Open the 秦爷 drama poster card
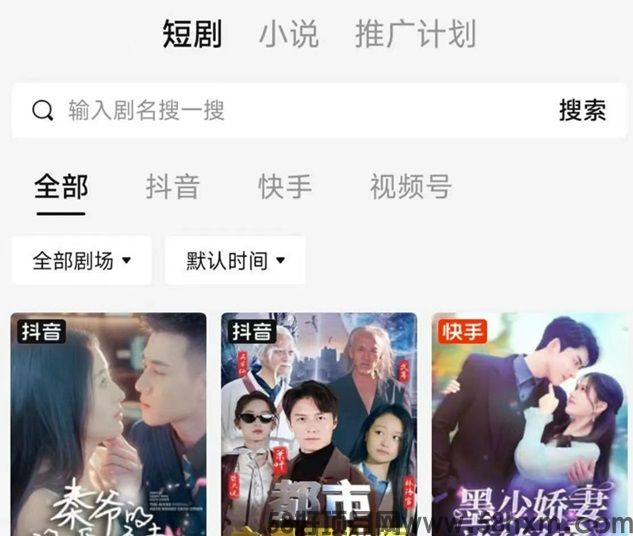633x536 pixels. coord(108,425)
